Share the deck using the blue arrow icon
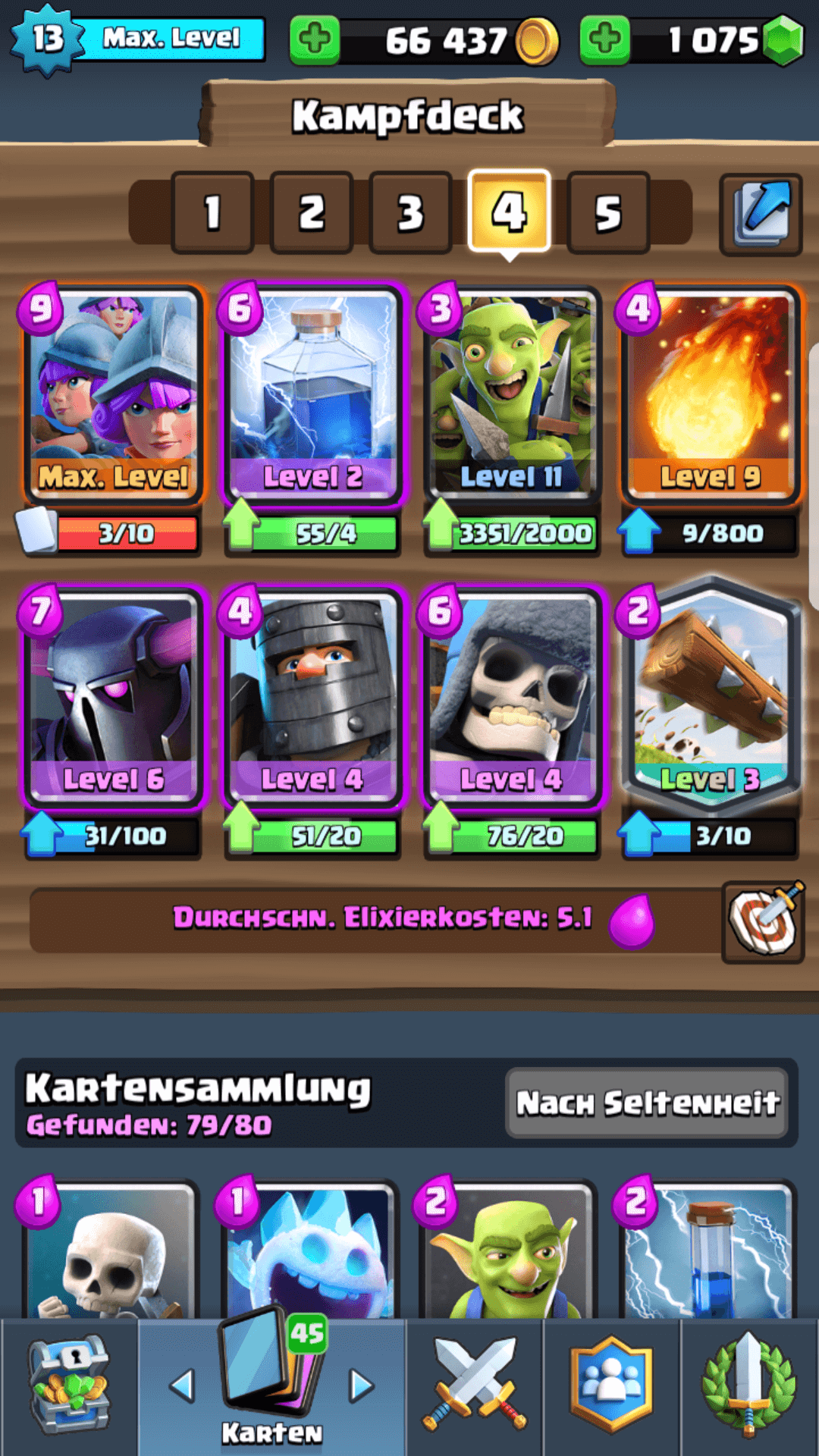 pos(761,214)
